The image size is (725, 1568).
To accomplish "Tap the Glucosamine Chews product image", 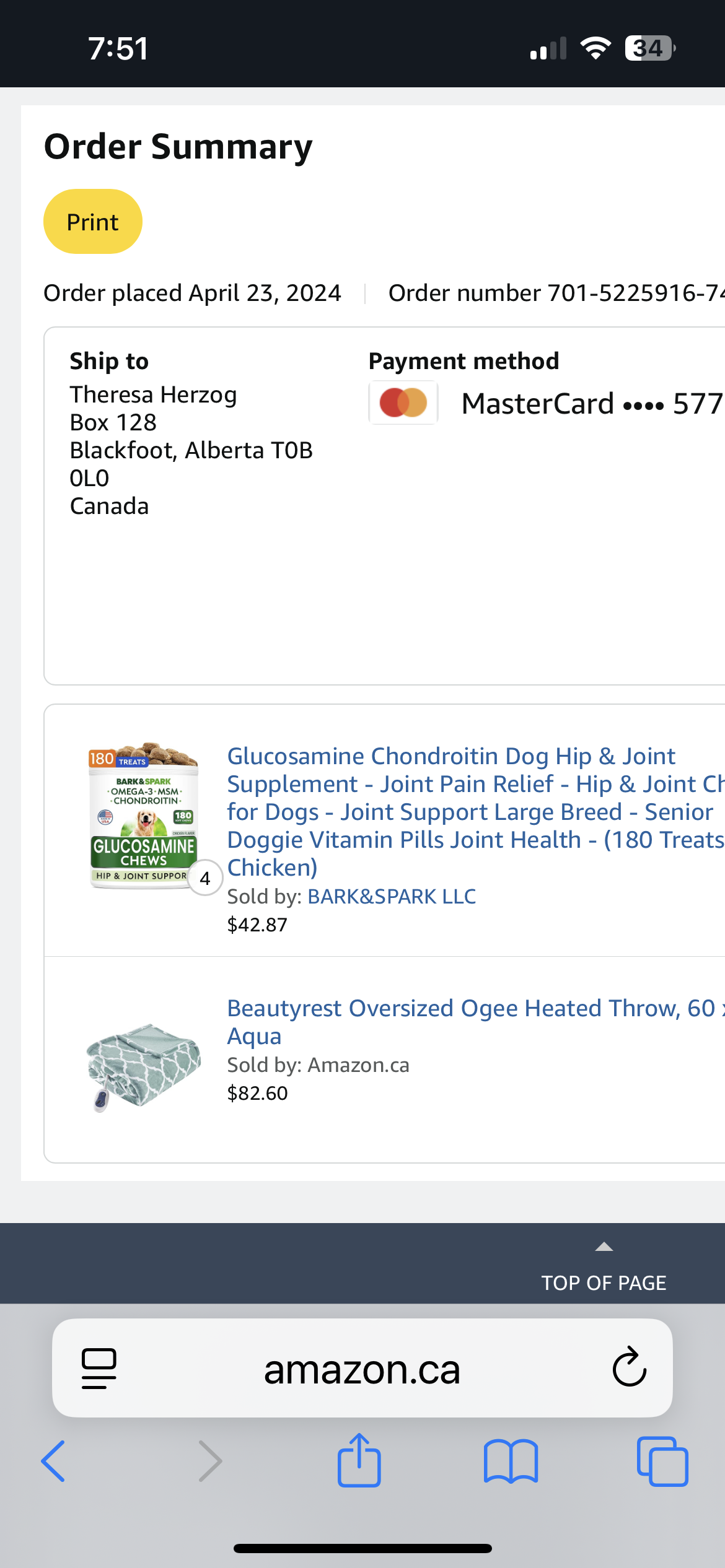I will (x=144, y=816).
